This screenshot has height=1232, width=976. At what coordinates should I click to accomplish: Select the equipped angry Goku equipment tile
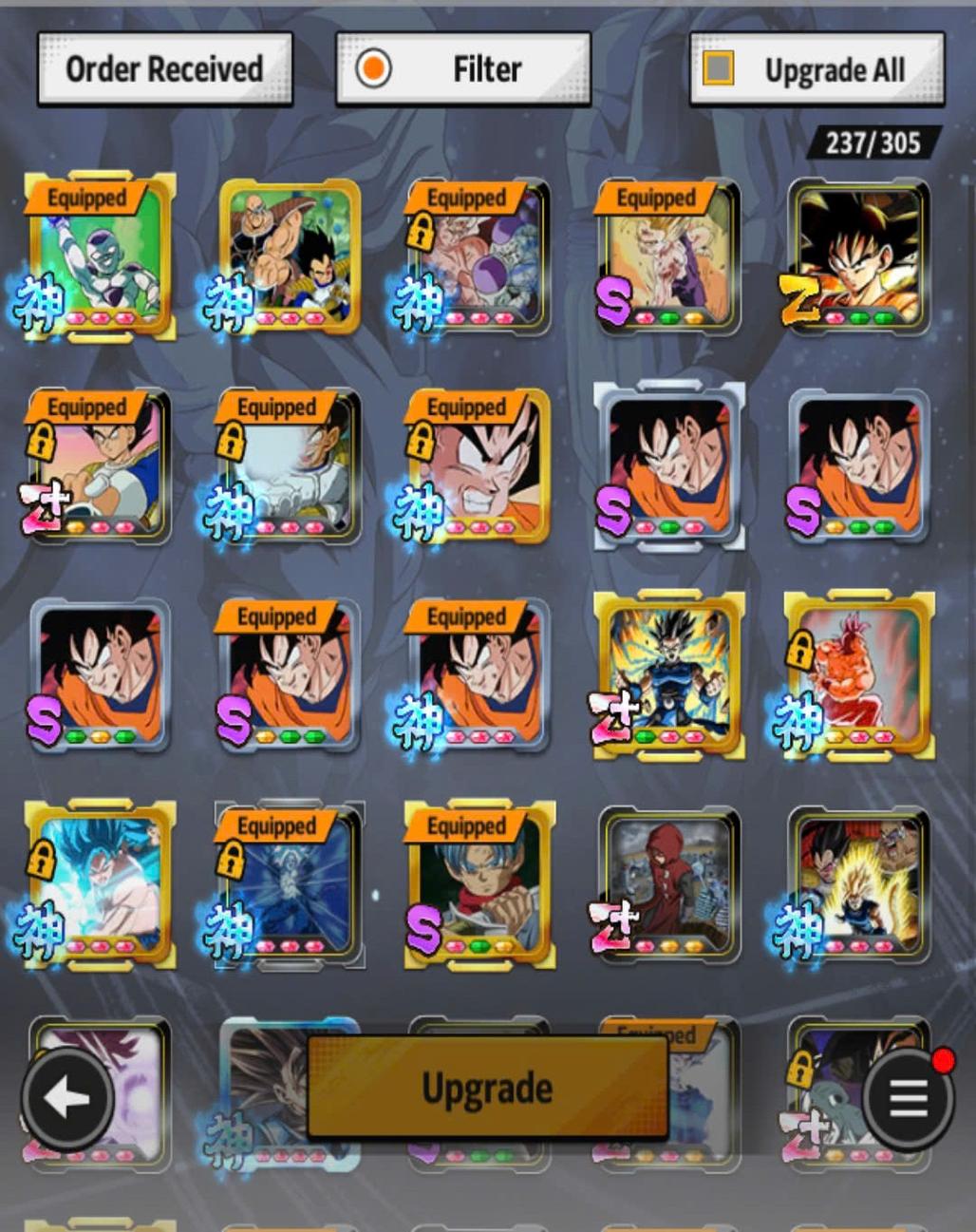[479, 466]
